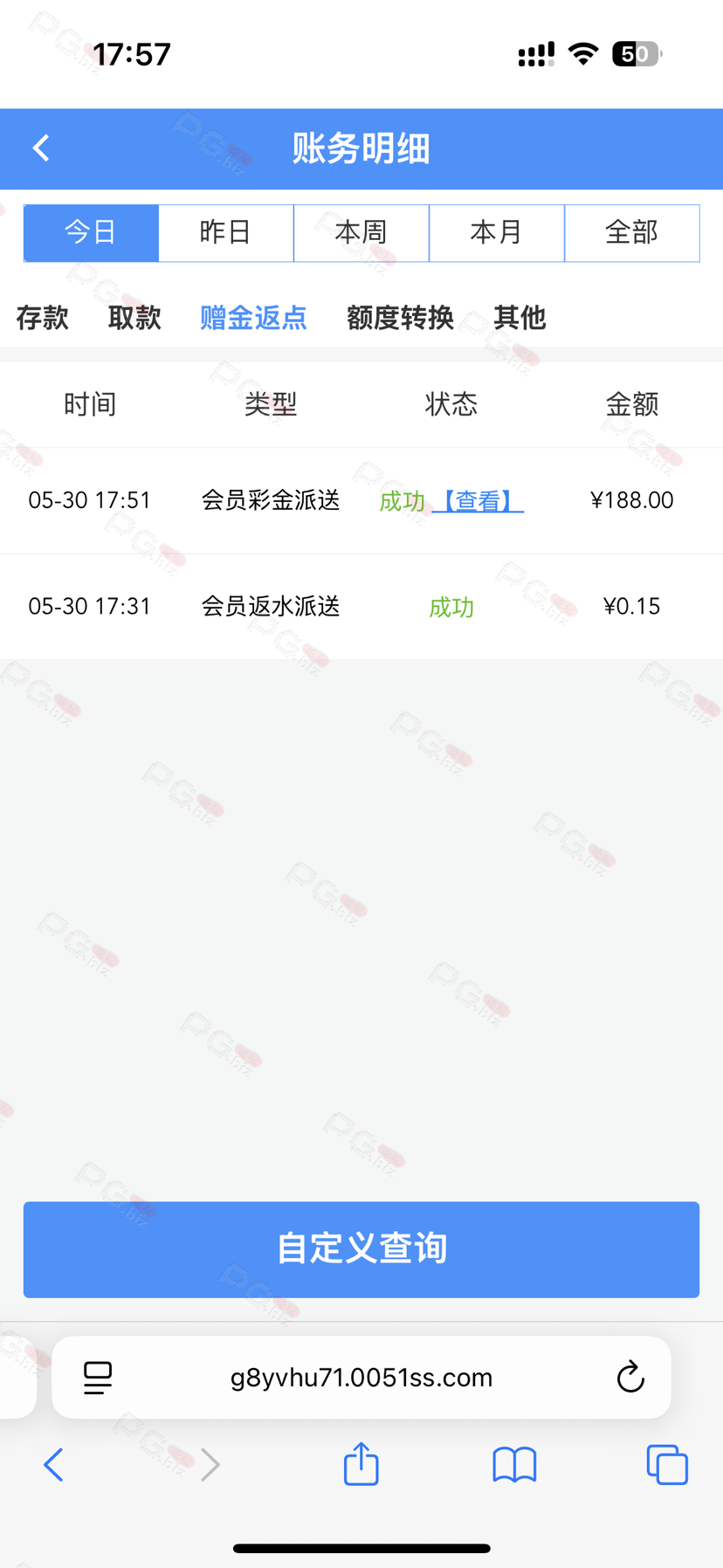Screen dimensions: 723x1568
Task: Reload the page in Safari
Action: [x=630, y=1378]
